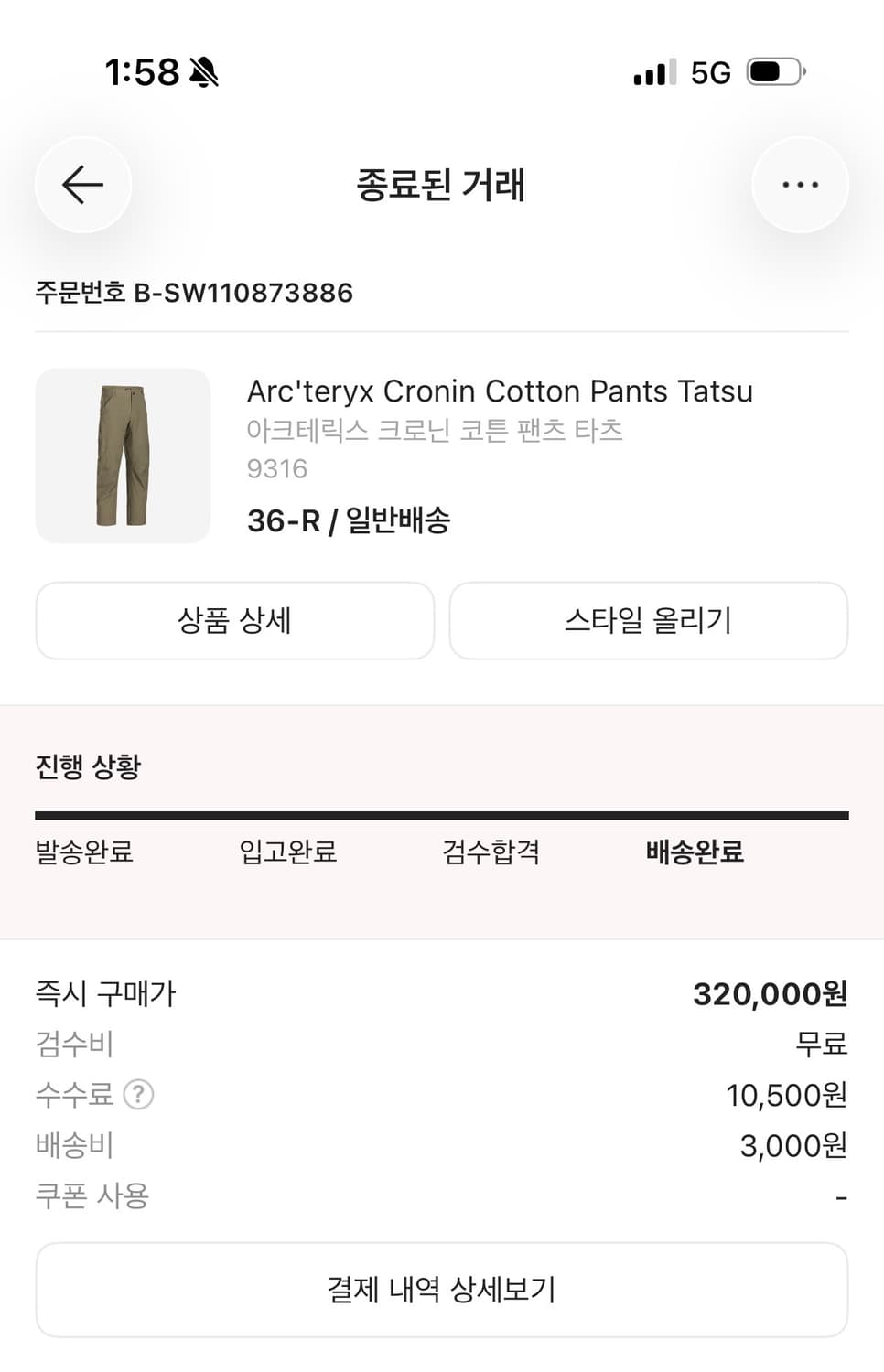Click the 5G network indicator
Image resolution: width=884 pixels, height=1372 pixels.
point(709,71)
